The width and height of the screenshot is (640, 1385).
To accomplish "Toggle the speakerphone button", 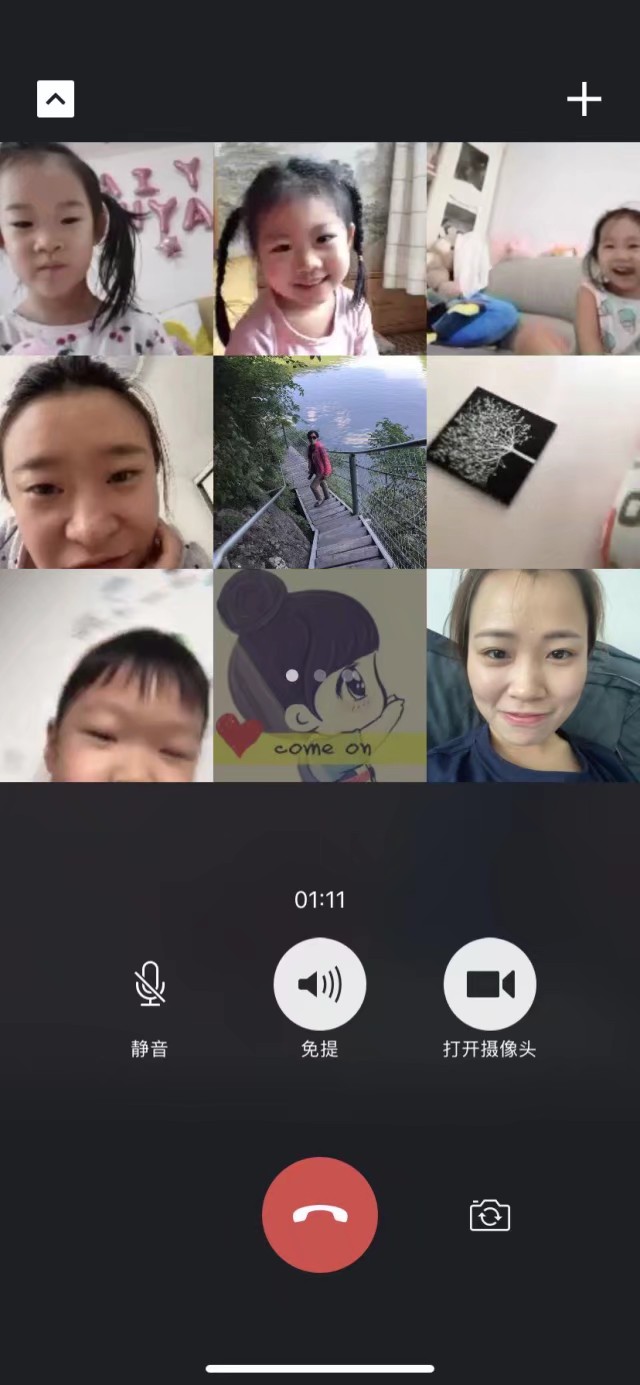I will 320,984.
